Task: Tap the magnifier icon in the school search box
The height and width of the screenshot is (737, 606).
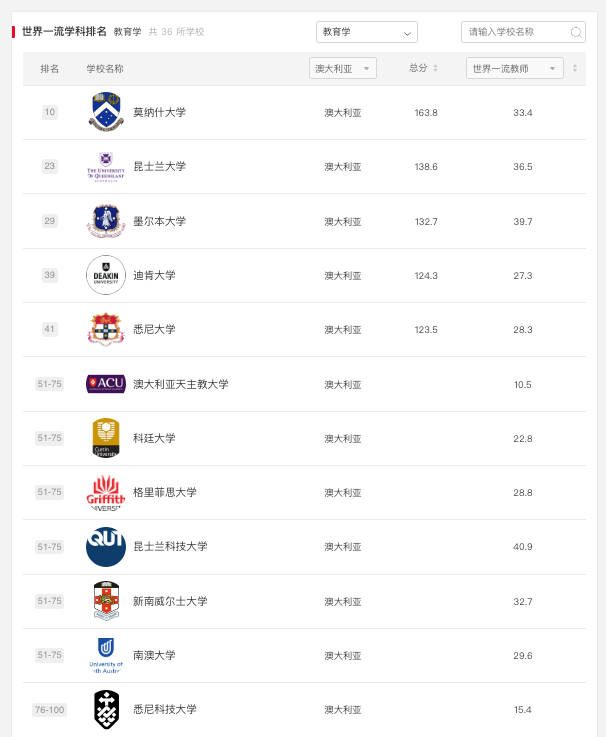Action: click(576, 33)
